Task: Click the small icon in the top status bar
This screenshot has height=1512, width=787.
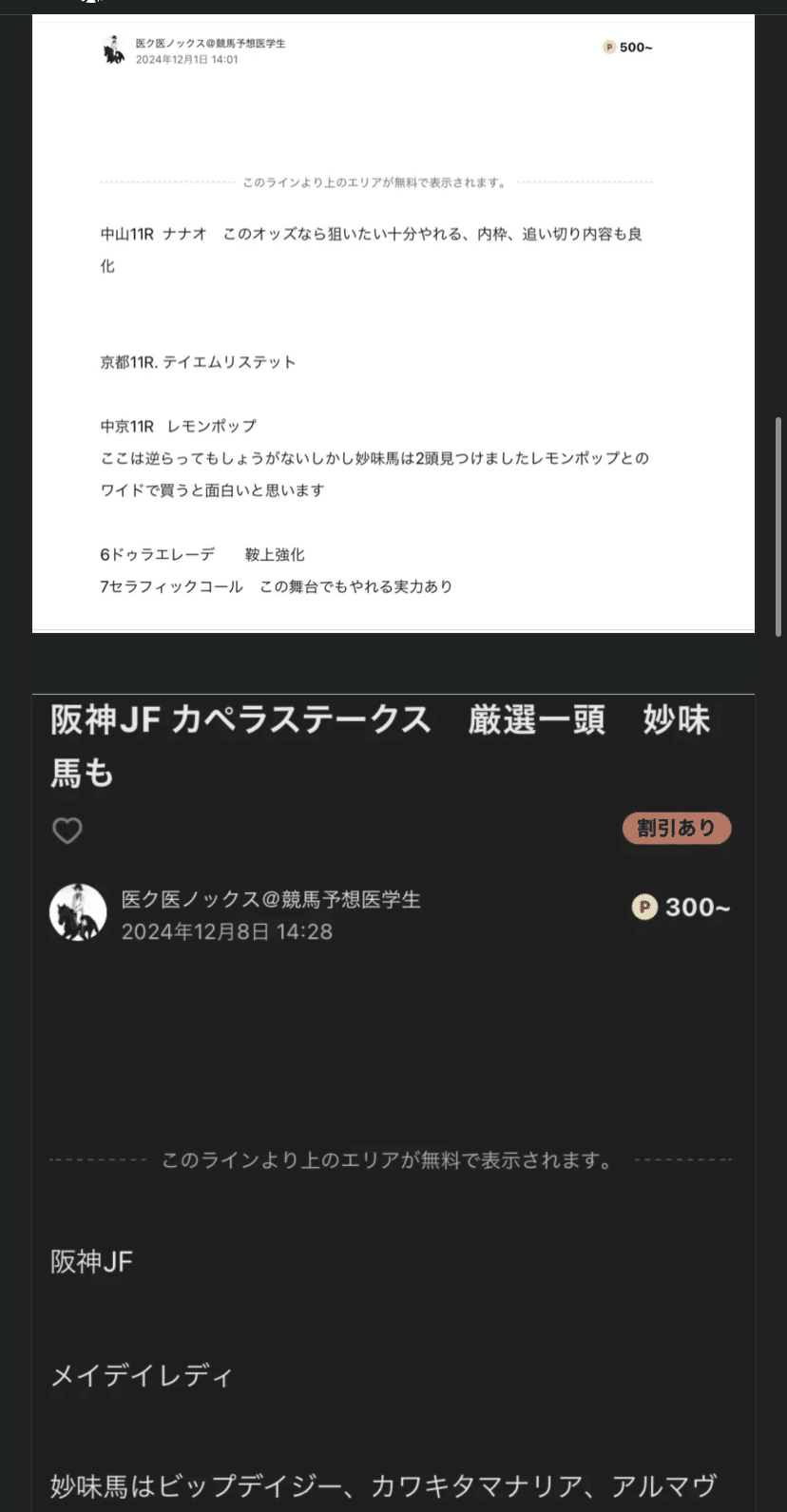Action: [x=90, y=5]
